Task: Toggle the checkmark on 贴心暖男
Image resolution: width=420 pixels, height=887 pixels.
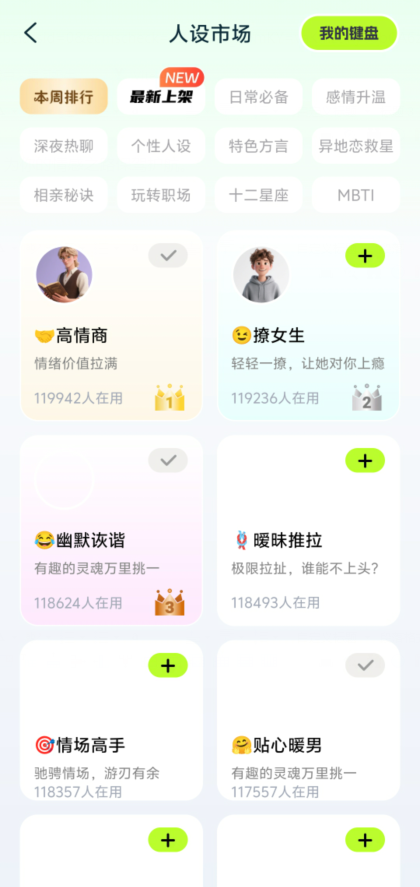Action: (x=365, y=666)
